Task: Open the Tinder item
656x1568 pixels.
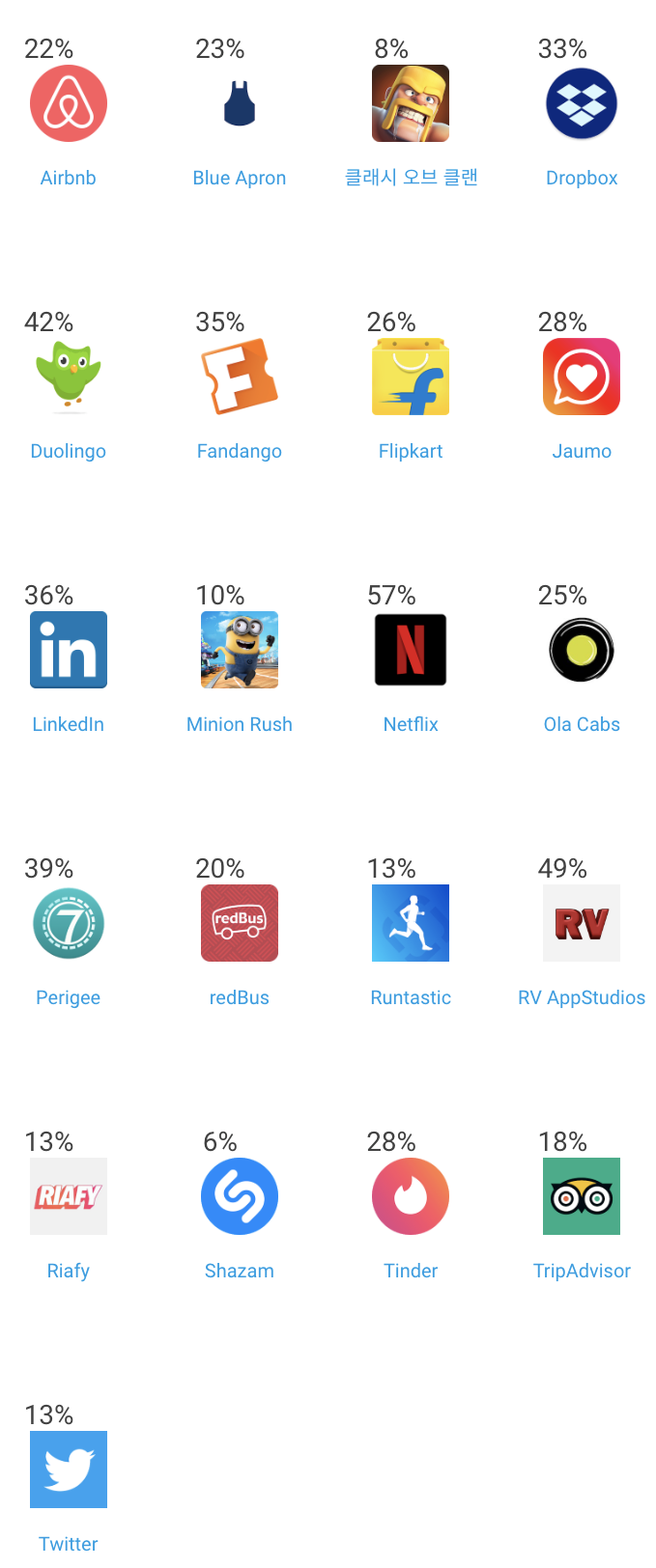Action: tap(411, 1197)
